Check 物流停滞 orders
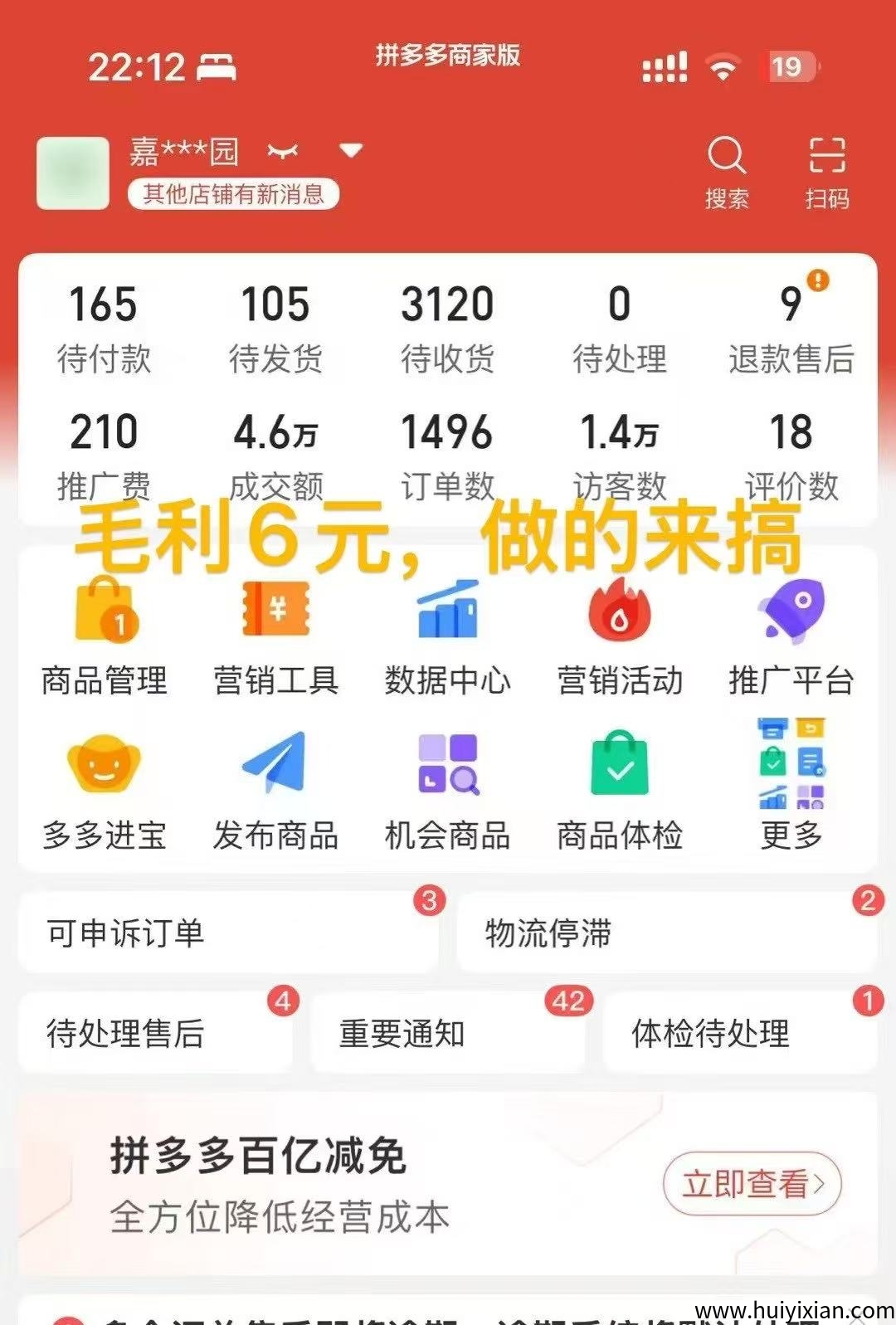896x1325 pixels. click(x=666, y=933)
